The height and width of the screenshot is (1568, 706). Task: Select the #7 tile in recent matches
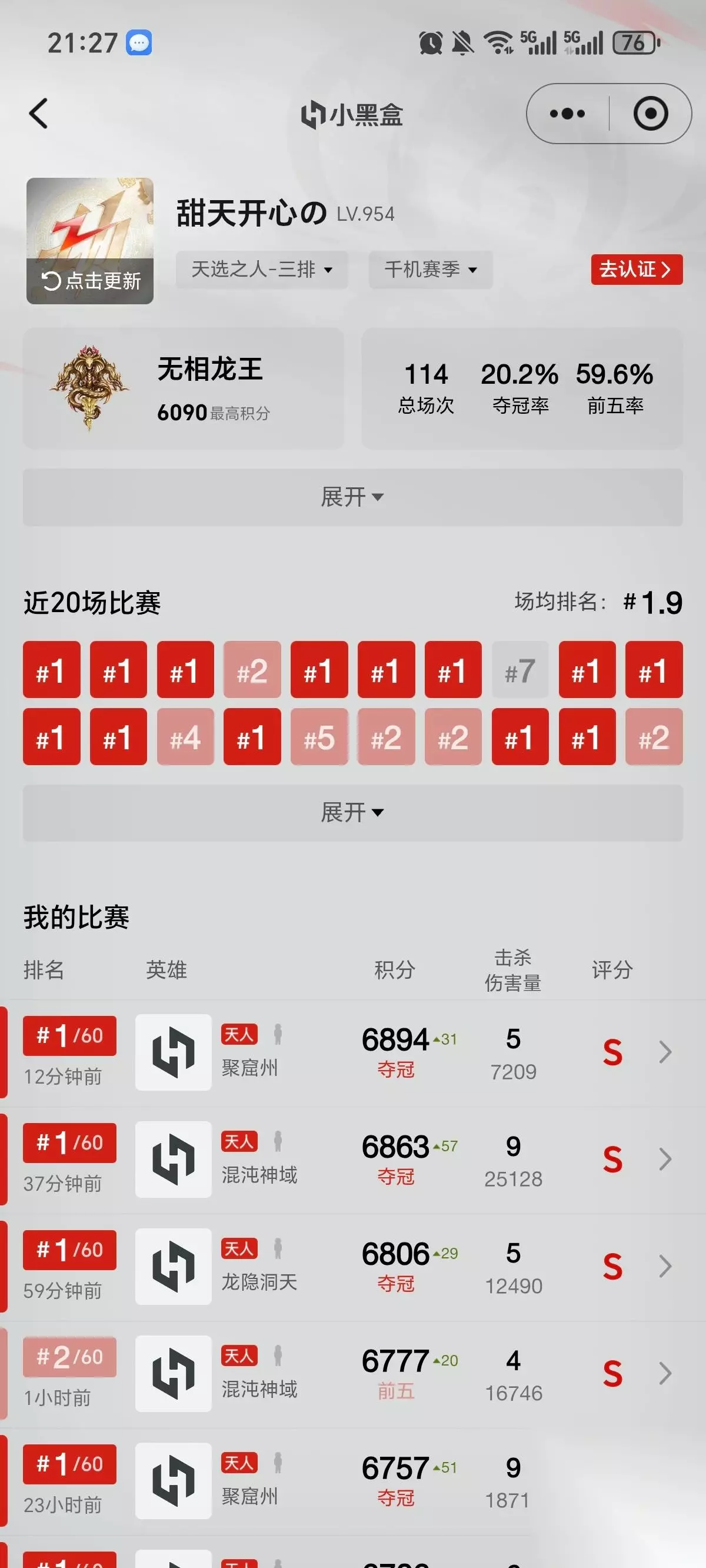(520, 670)
